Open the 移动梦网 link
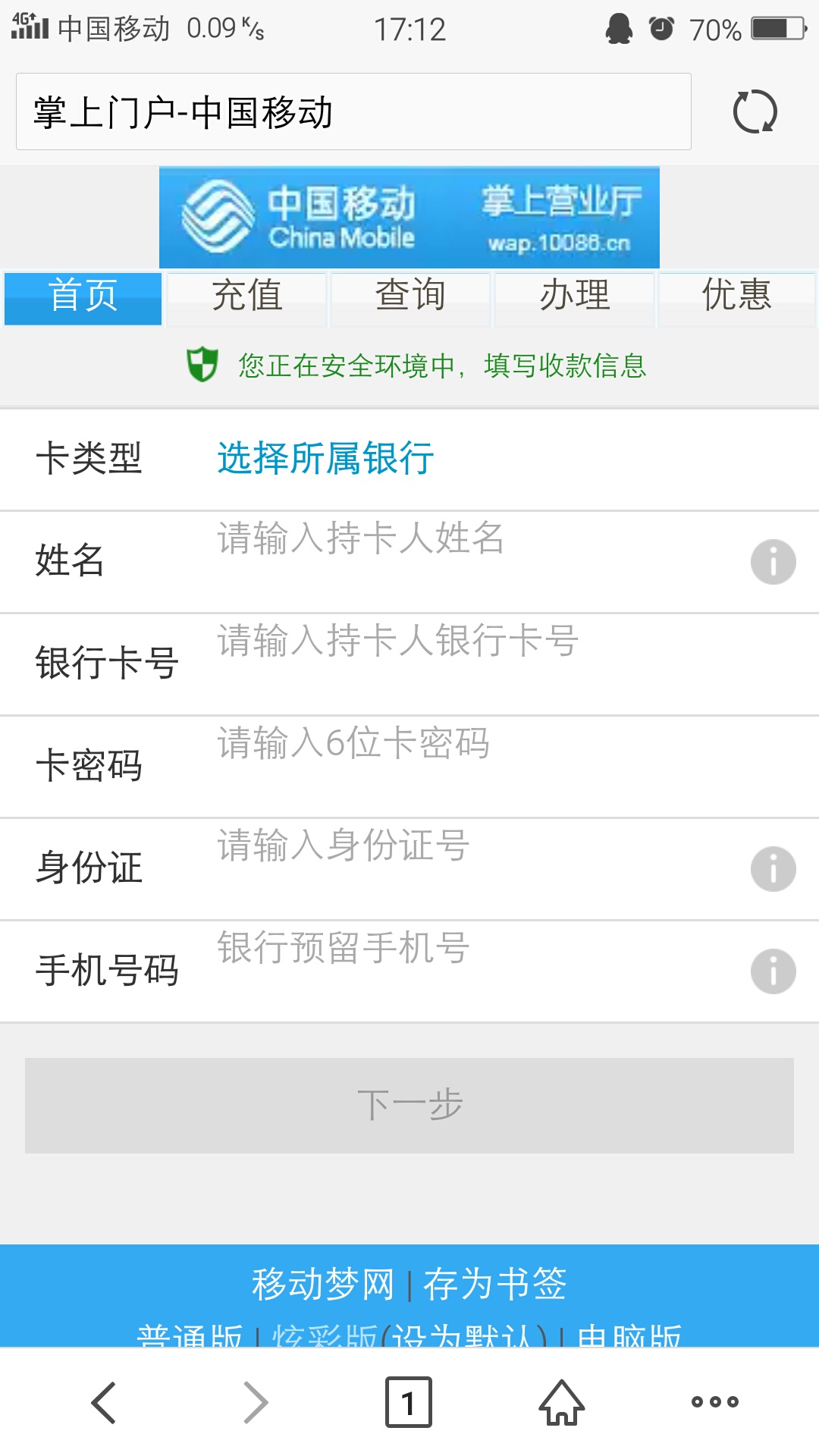819x1456 pixels. 323,1285
